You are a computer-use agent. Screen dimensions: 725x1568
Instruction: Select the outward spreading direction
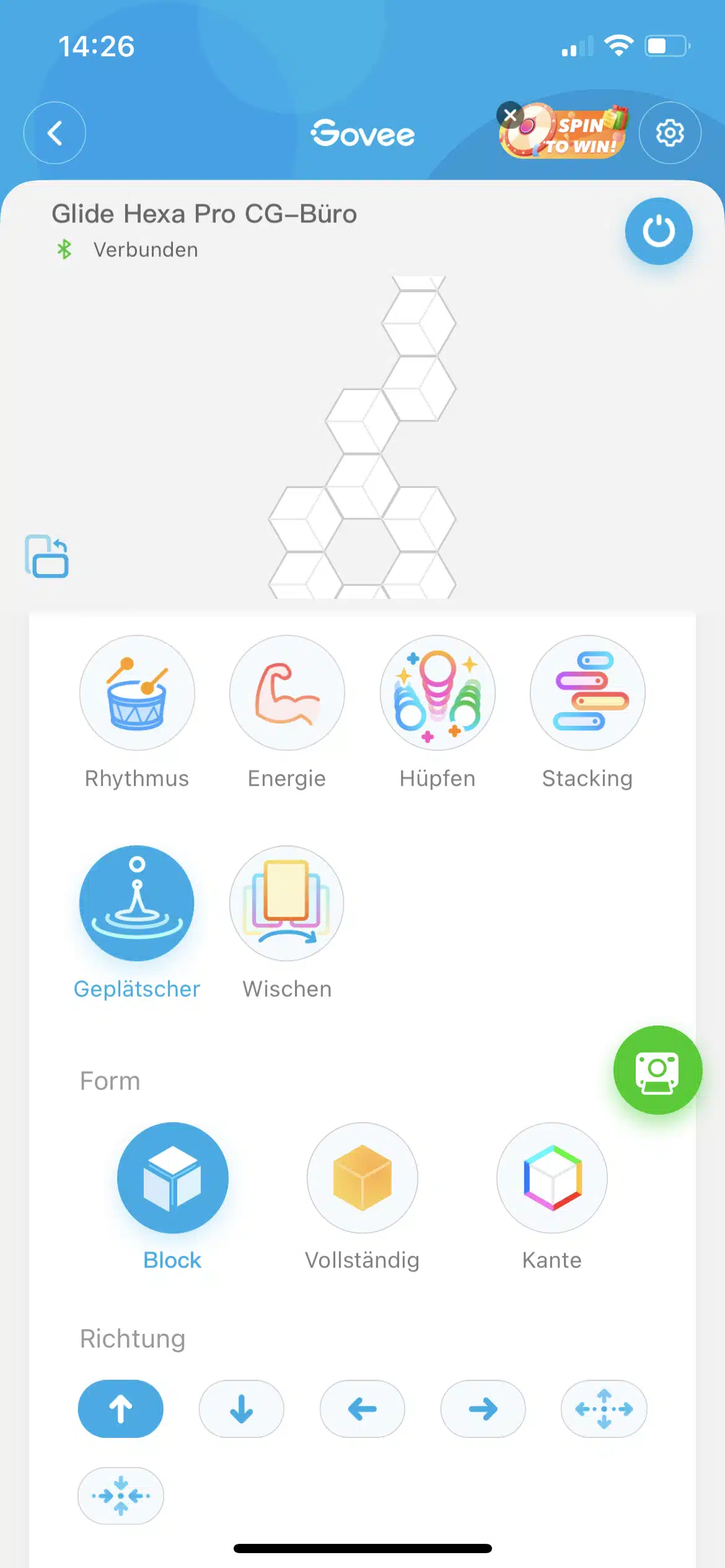[x=604, y=1409]
